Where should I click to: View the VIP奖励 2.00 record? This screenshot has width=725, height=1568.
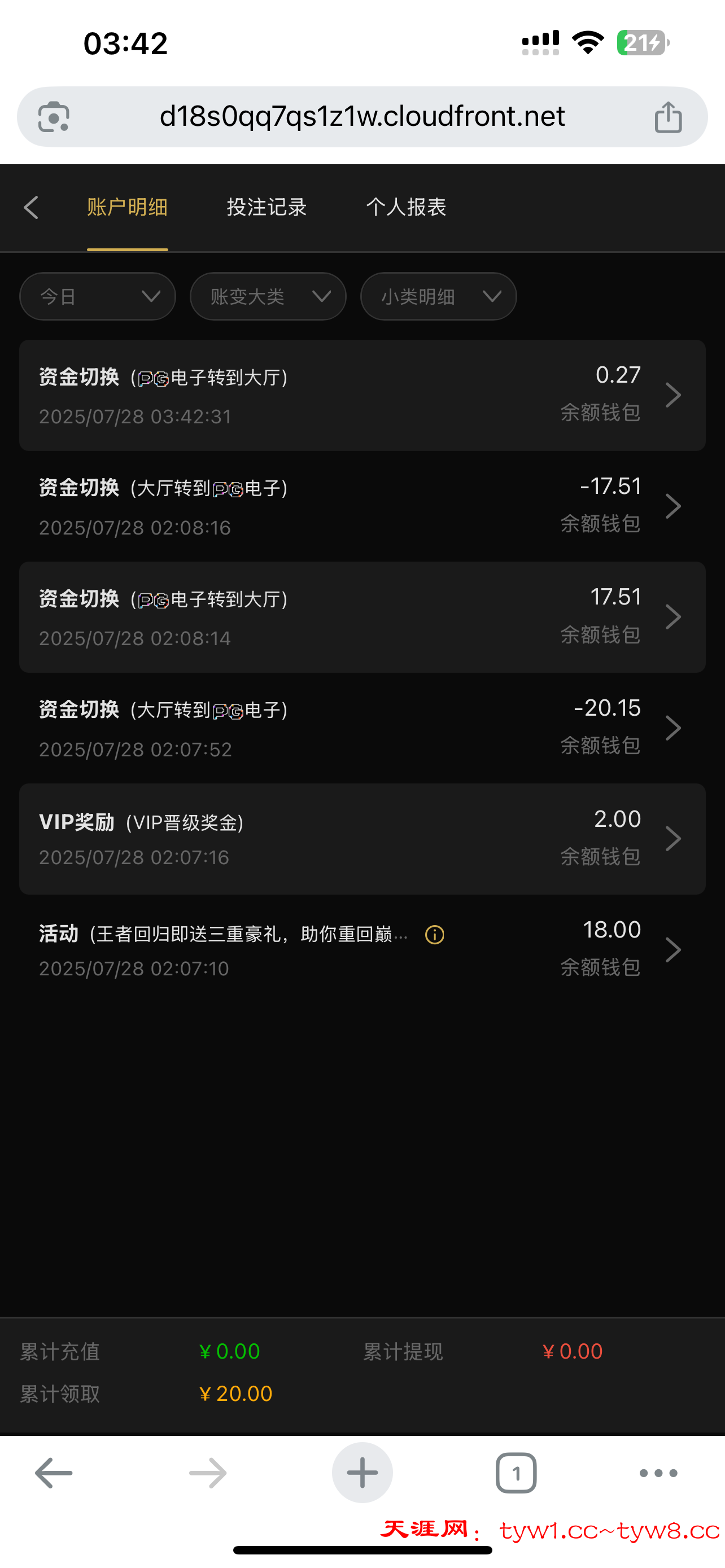pyautogui.click(x=361, y=838)
